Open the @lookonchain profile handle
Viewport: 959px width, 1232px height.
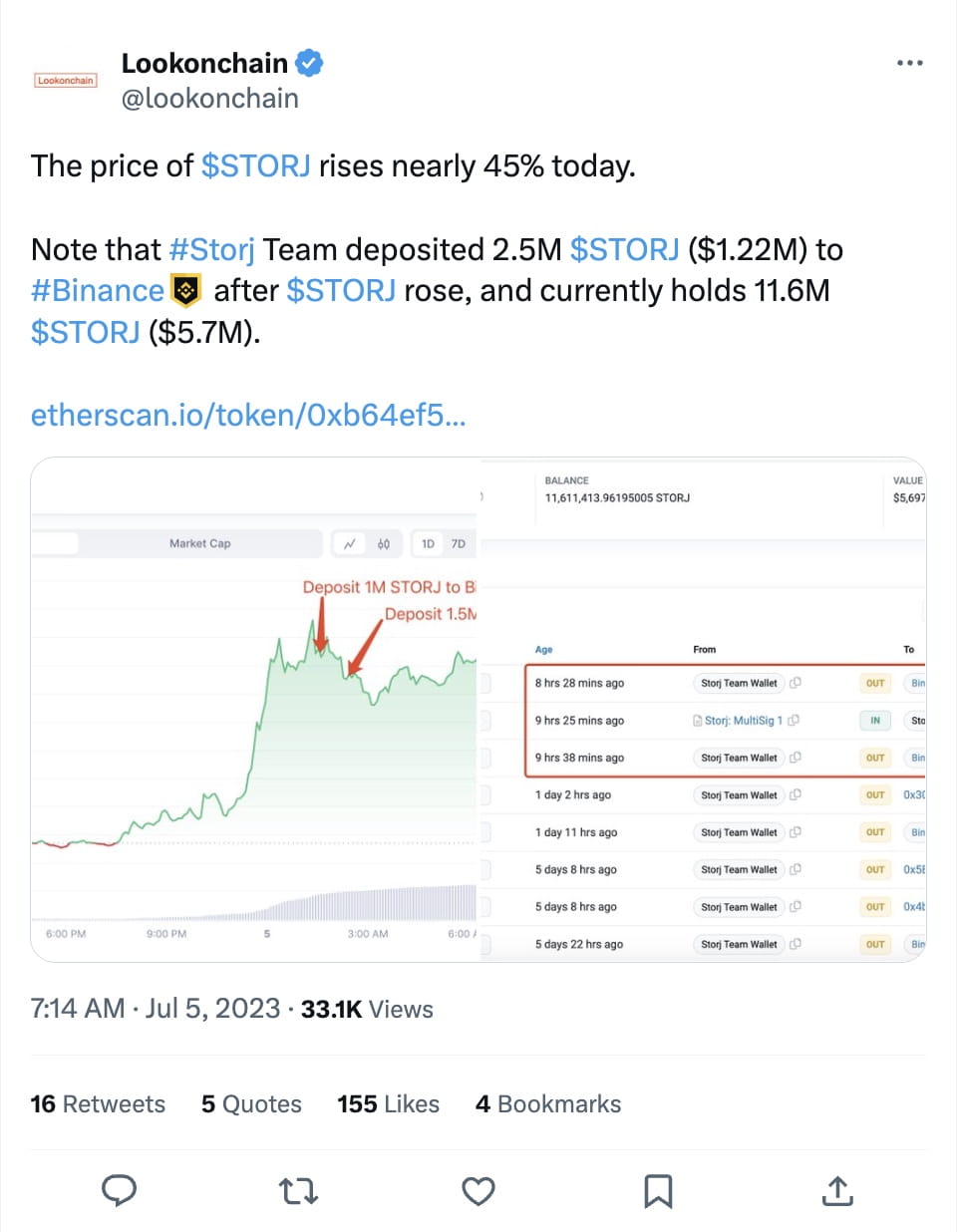coord(208,98)
